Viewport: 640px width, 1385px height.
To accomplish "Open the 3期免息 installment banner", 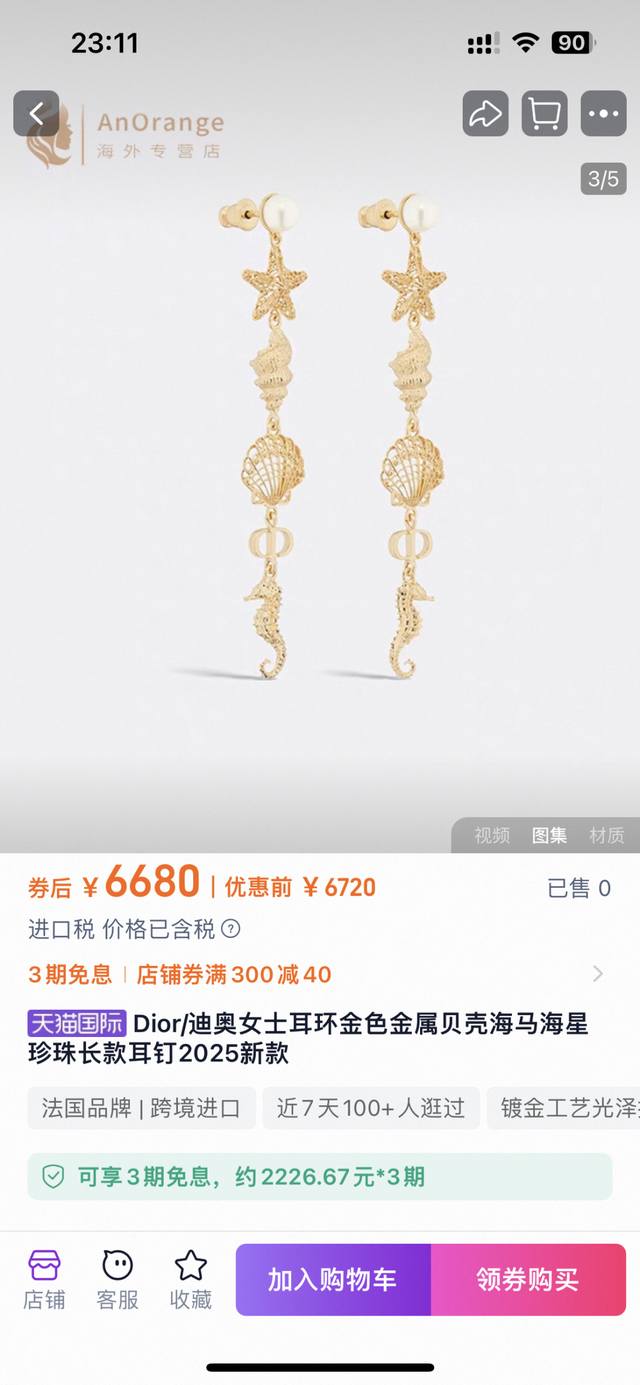I will click(320, 1176).
